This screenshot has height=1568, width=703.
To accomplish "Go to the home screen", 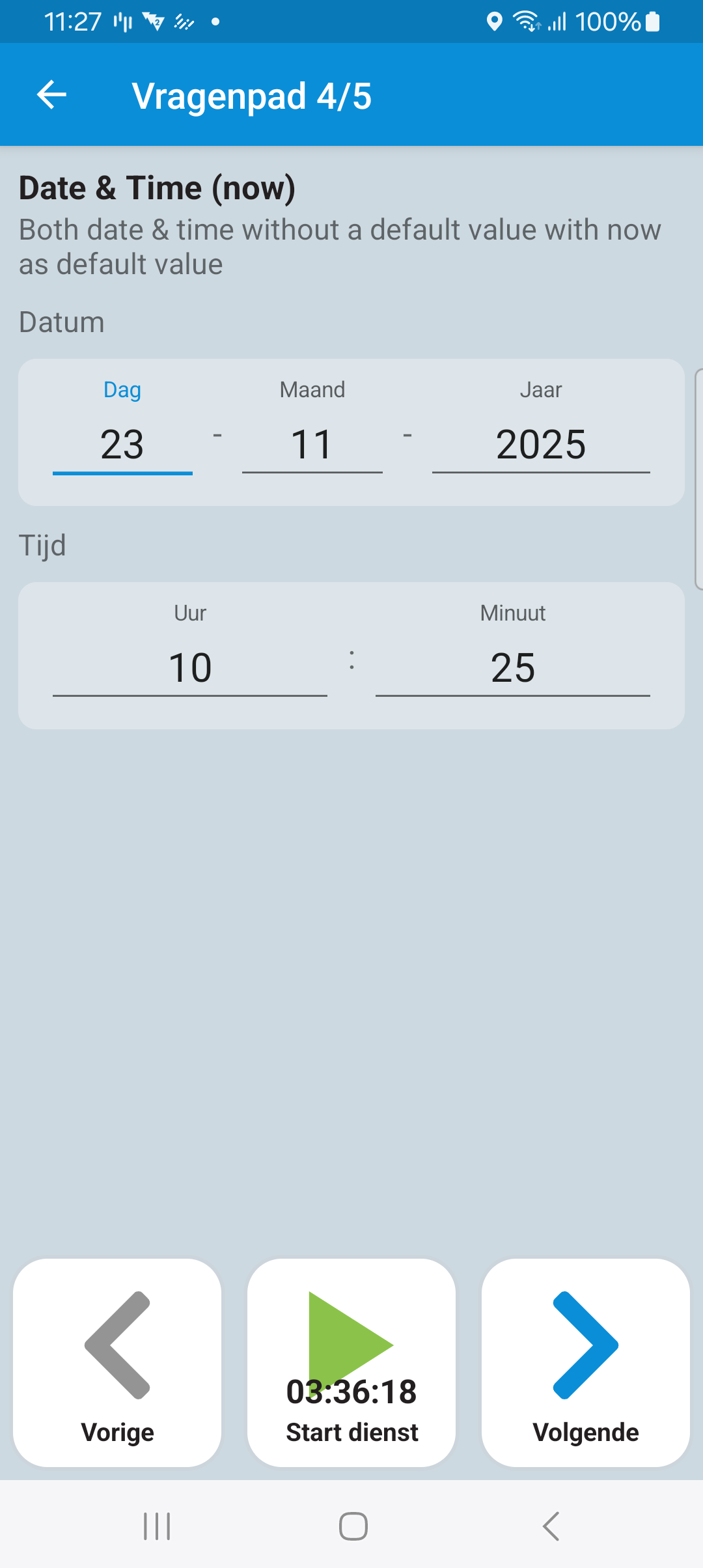I will tap(353, 1526).
